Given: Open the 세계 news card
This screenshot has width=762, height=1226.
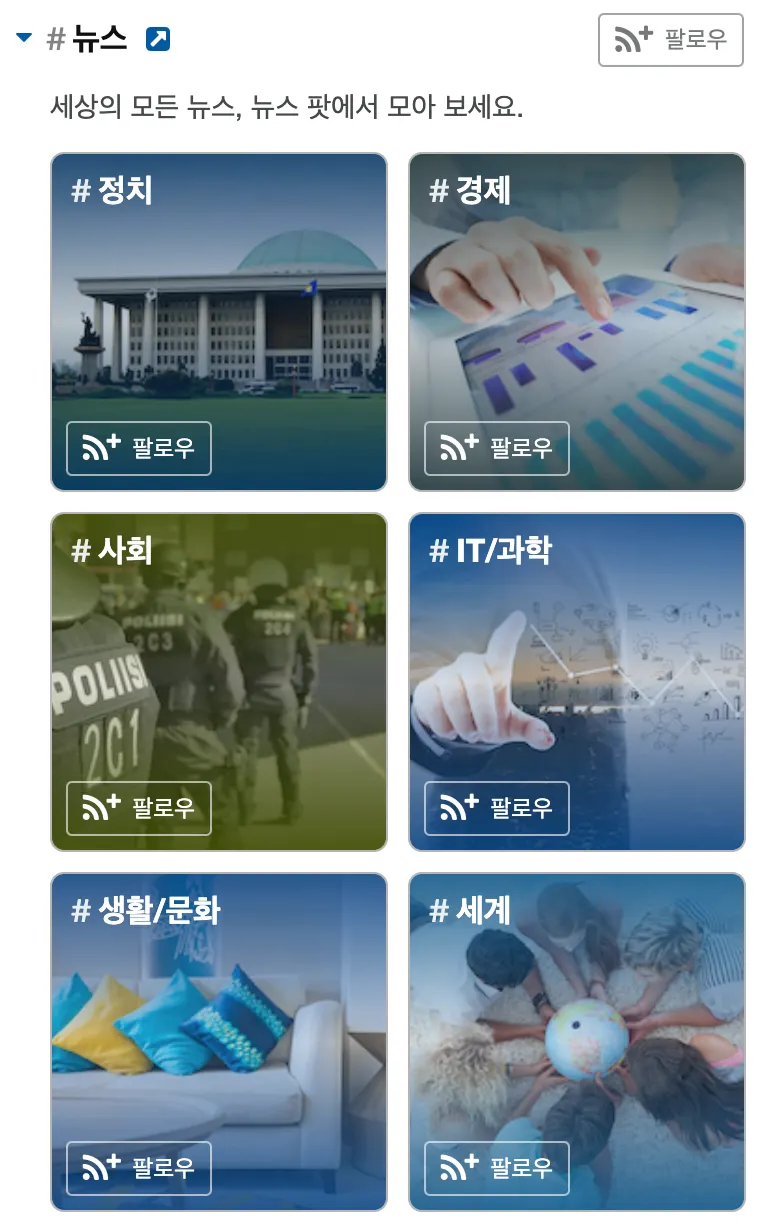Looking at the screenshot, I should click(x=576, y=1020).
